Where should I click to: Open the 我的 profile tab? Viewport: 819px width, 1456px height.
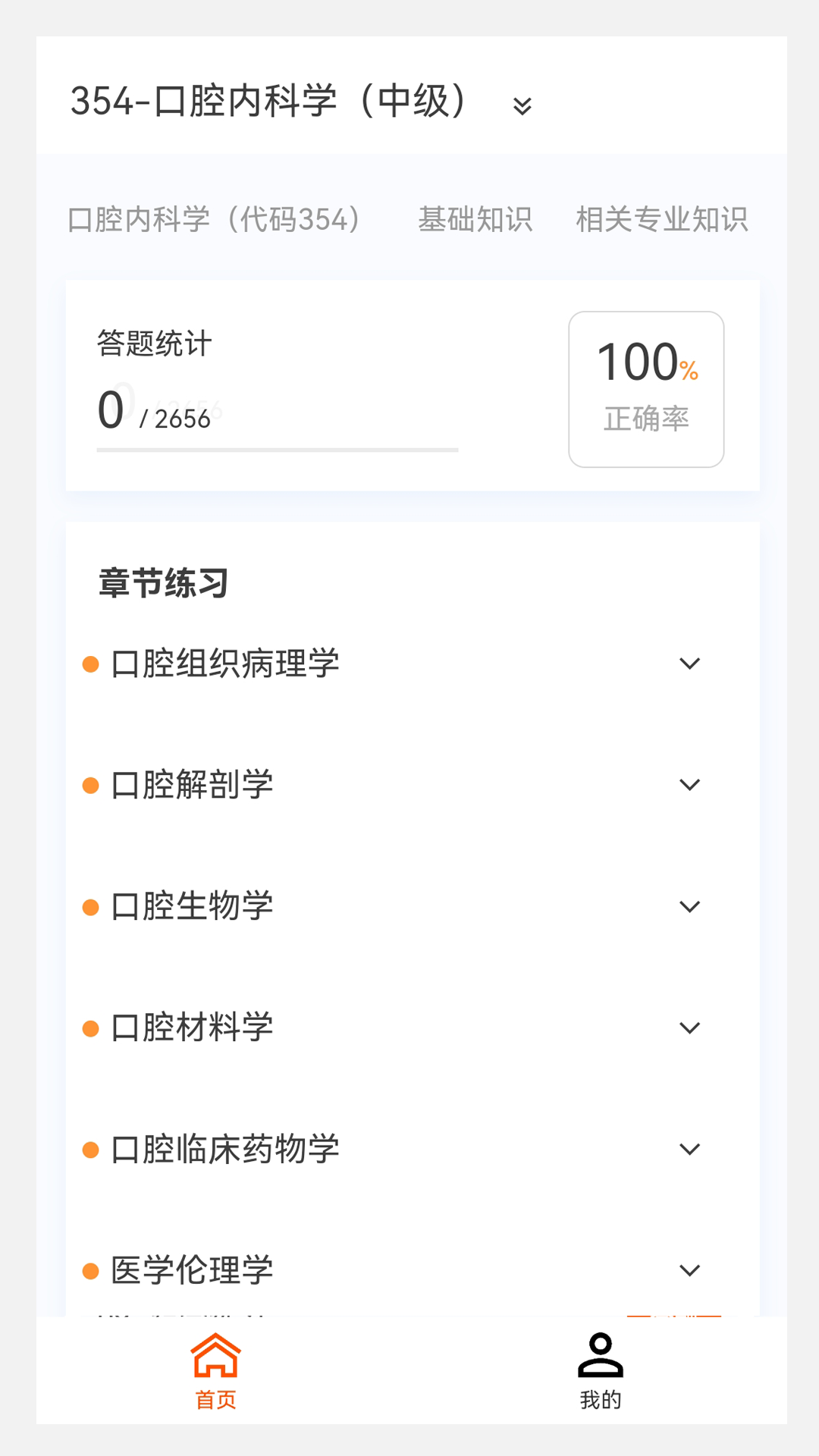click(x=601, y=1371)
